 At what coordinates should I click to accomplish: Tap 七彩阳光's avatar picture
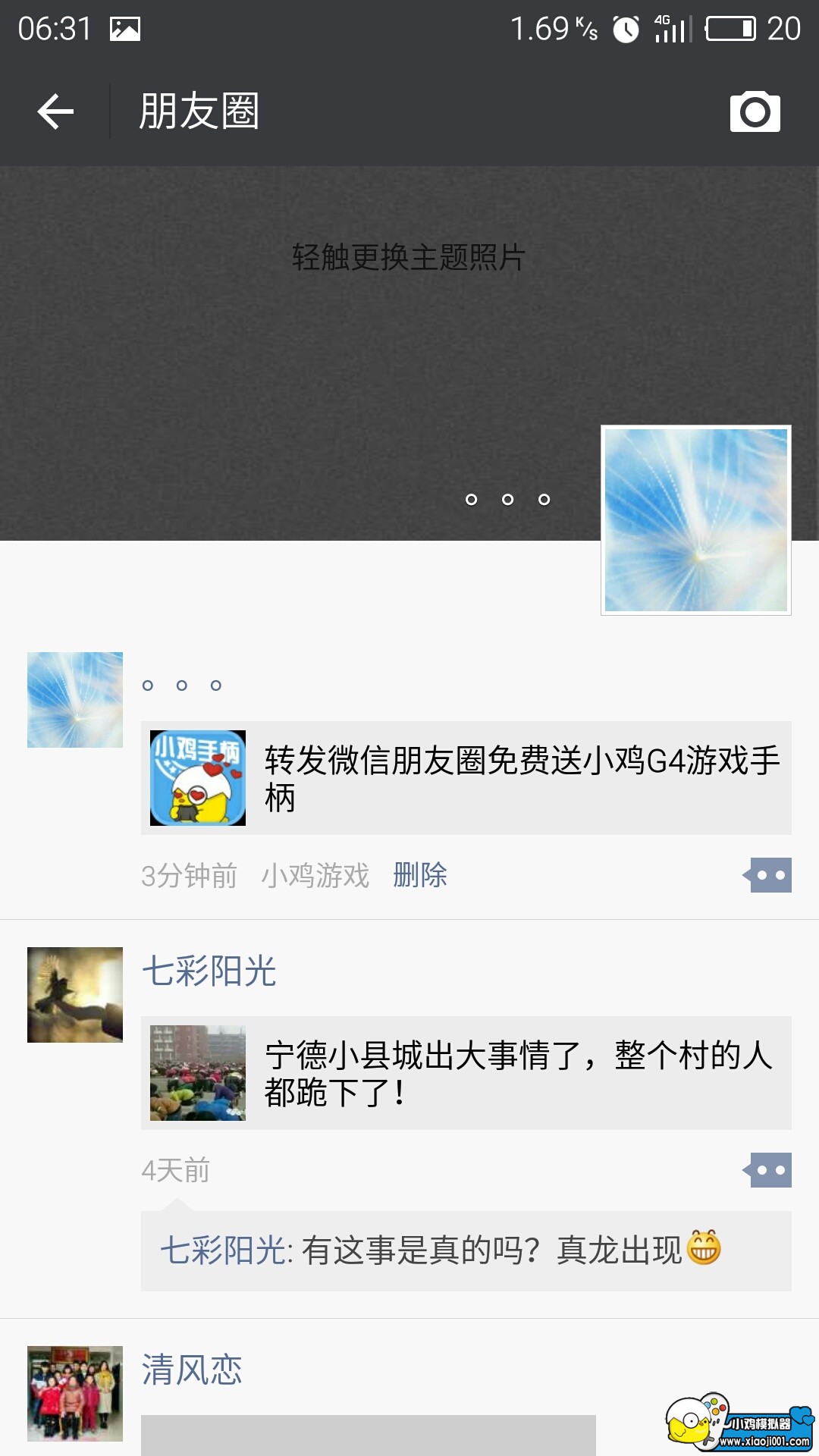75,995
